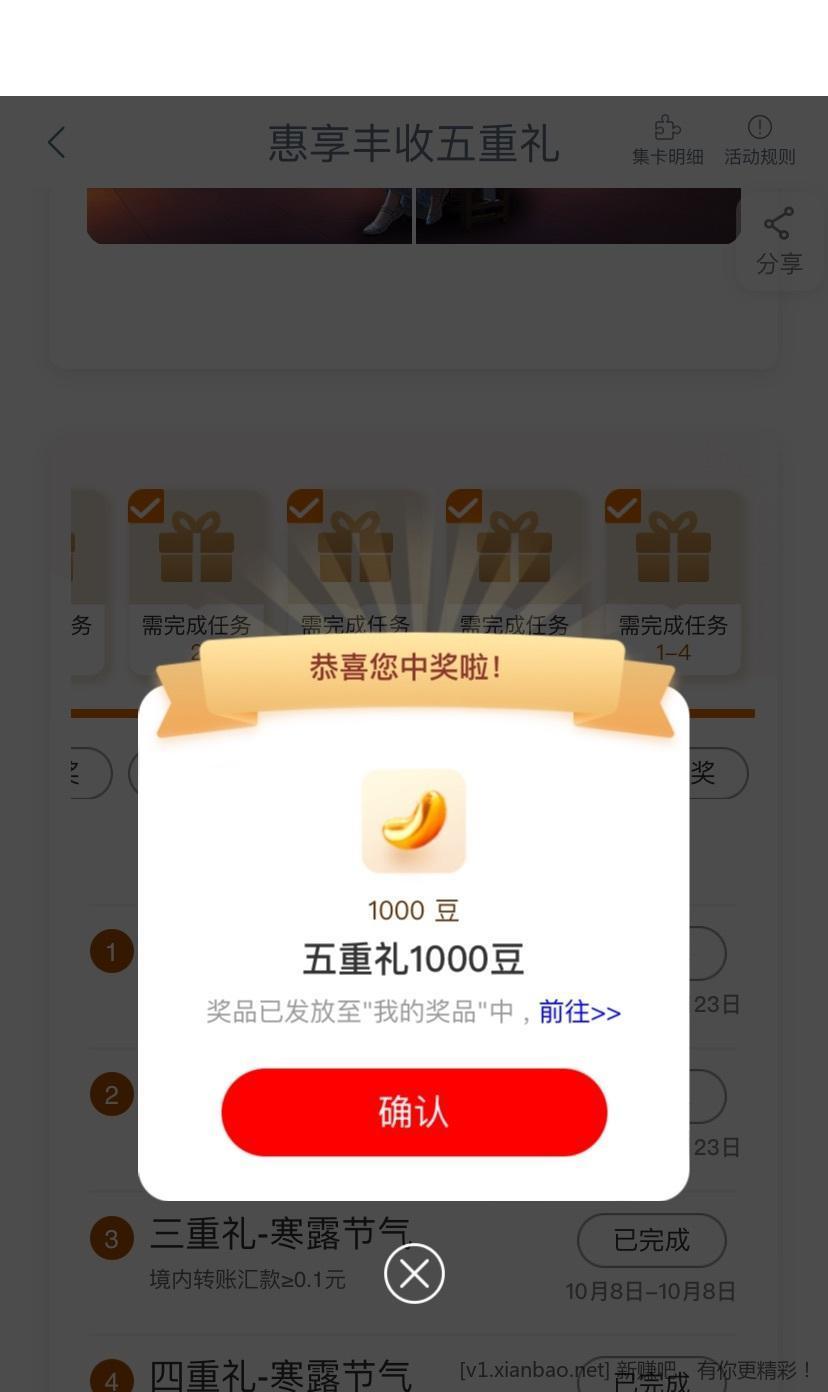Open 集卡明细 card details
828x1392 pixels.
click(x=667, y=141)
